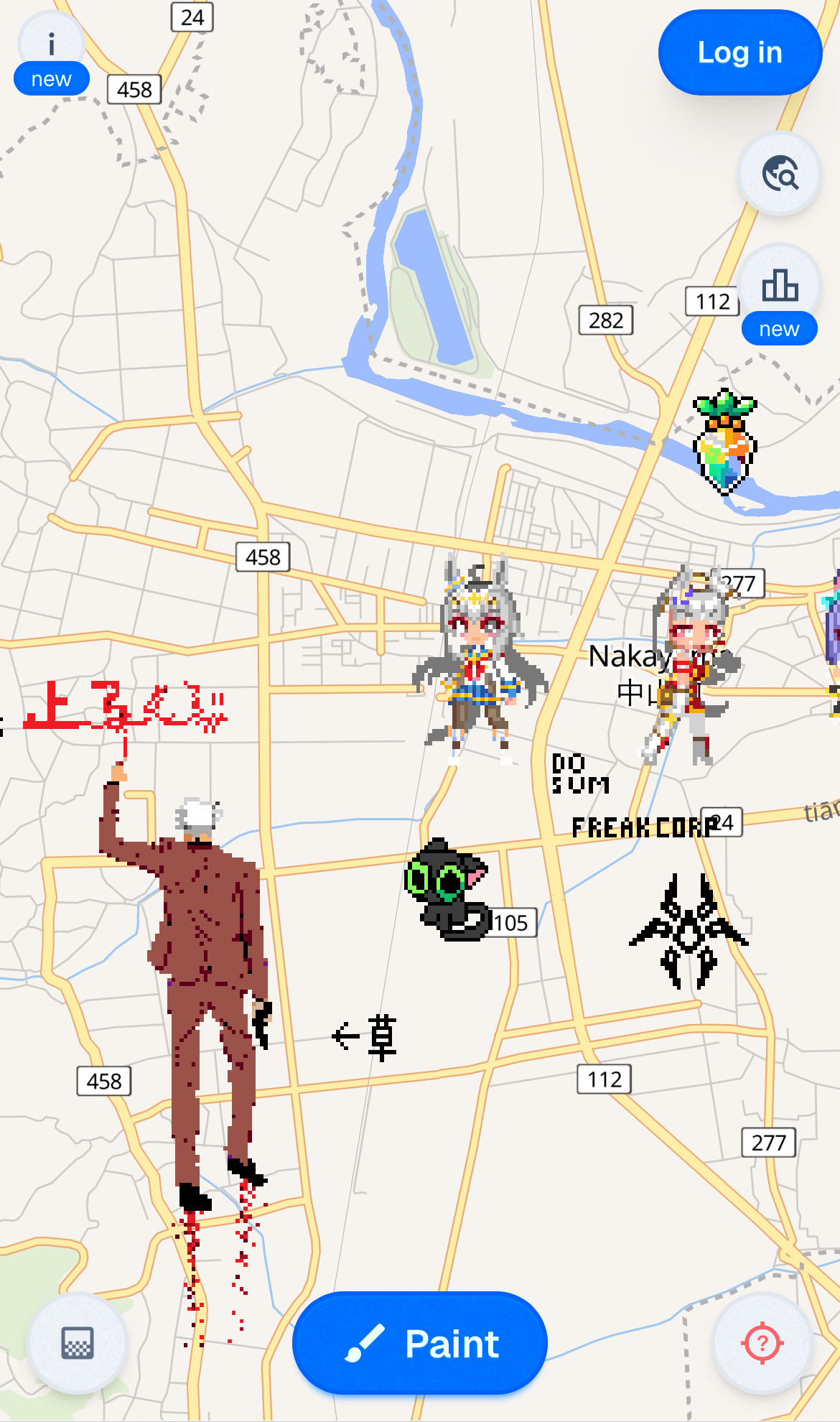Open the leaderboard icon
Viewport: 840px width, 1422px height.
tap(780, 286)
